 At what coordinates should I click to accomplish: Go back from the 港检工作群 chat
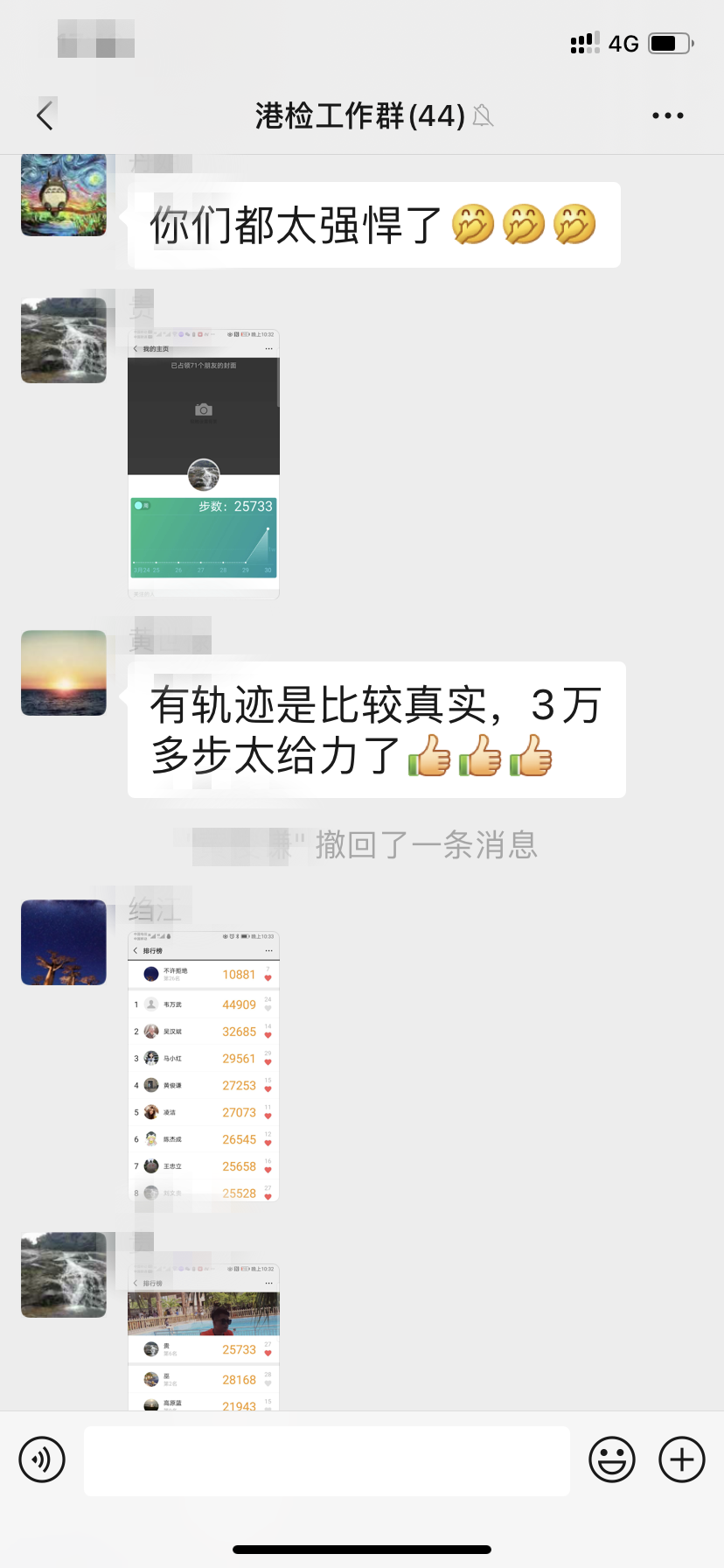click(x=45, y=115)
